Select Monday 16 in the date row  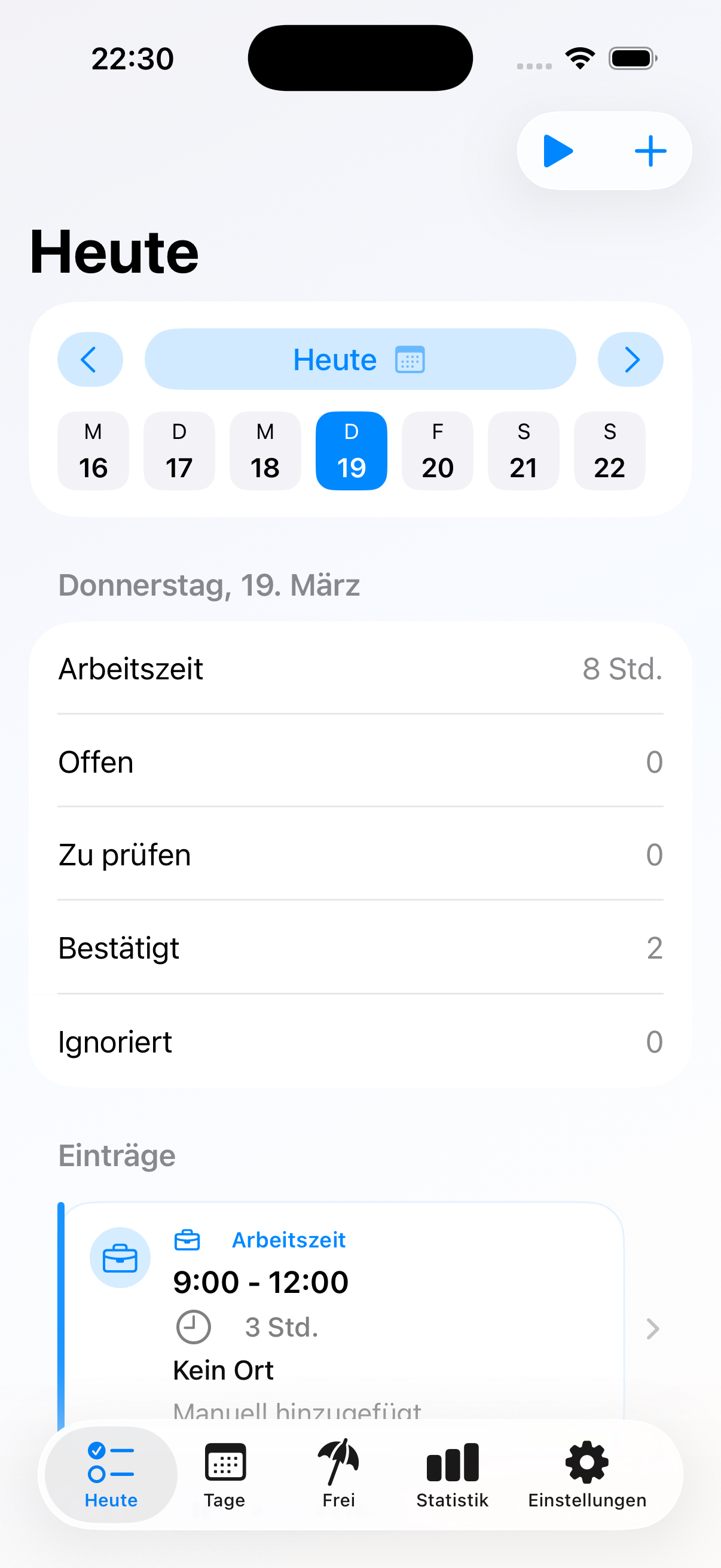(x=93, y=450)
